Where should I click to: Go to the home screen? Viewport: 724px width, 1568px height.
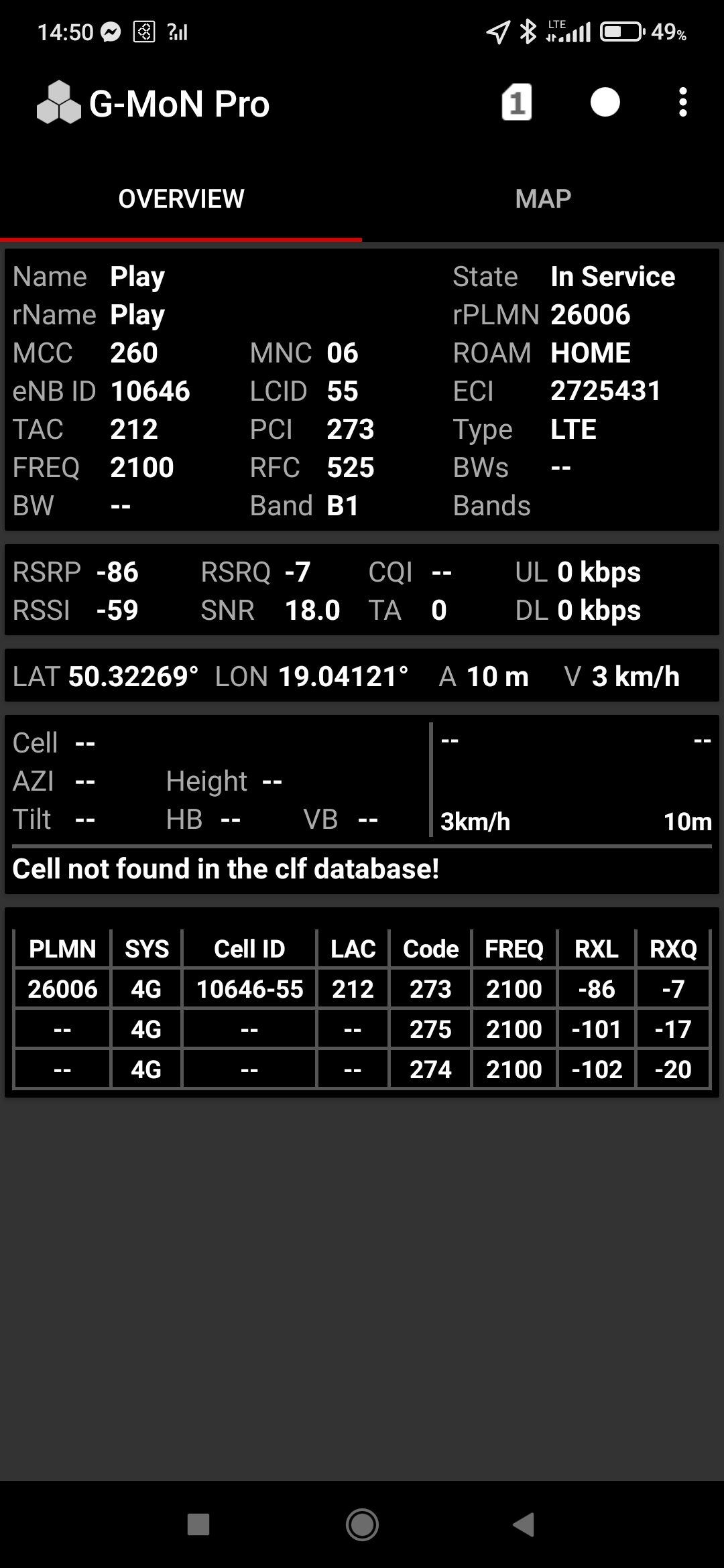pyautogui.click(x=362, y=1524)
